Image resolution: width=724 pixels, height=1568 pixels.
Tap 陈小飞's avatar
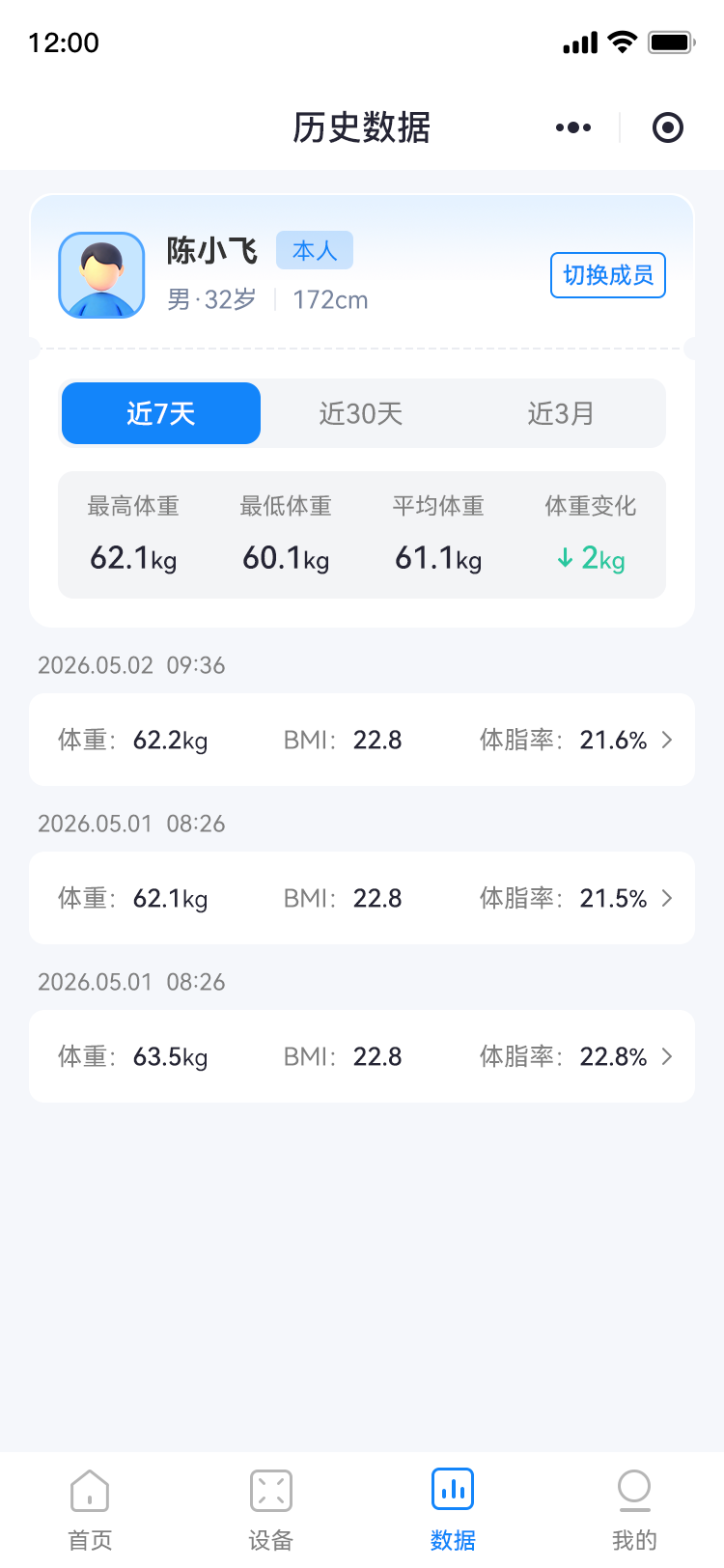(101, 275)
